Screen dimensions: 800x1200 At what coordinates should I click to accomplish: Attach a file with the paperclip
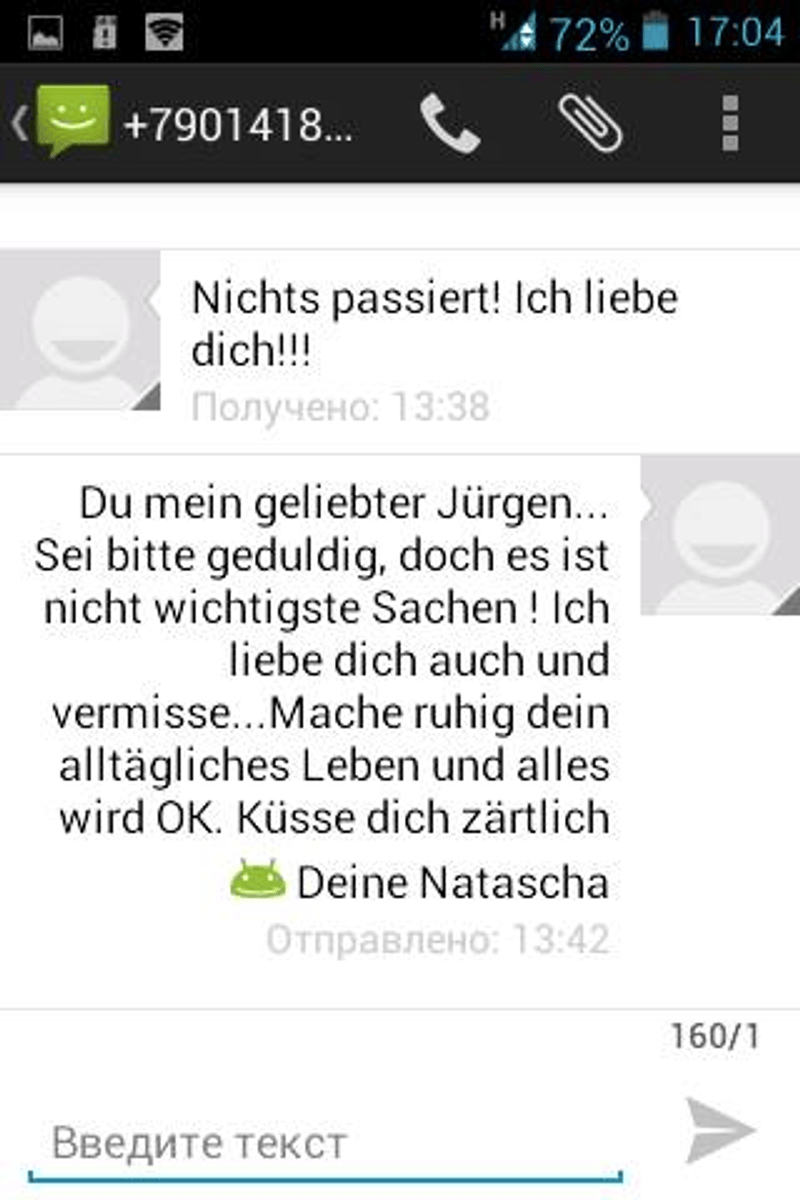click(590, 124)
